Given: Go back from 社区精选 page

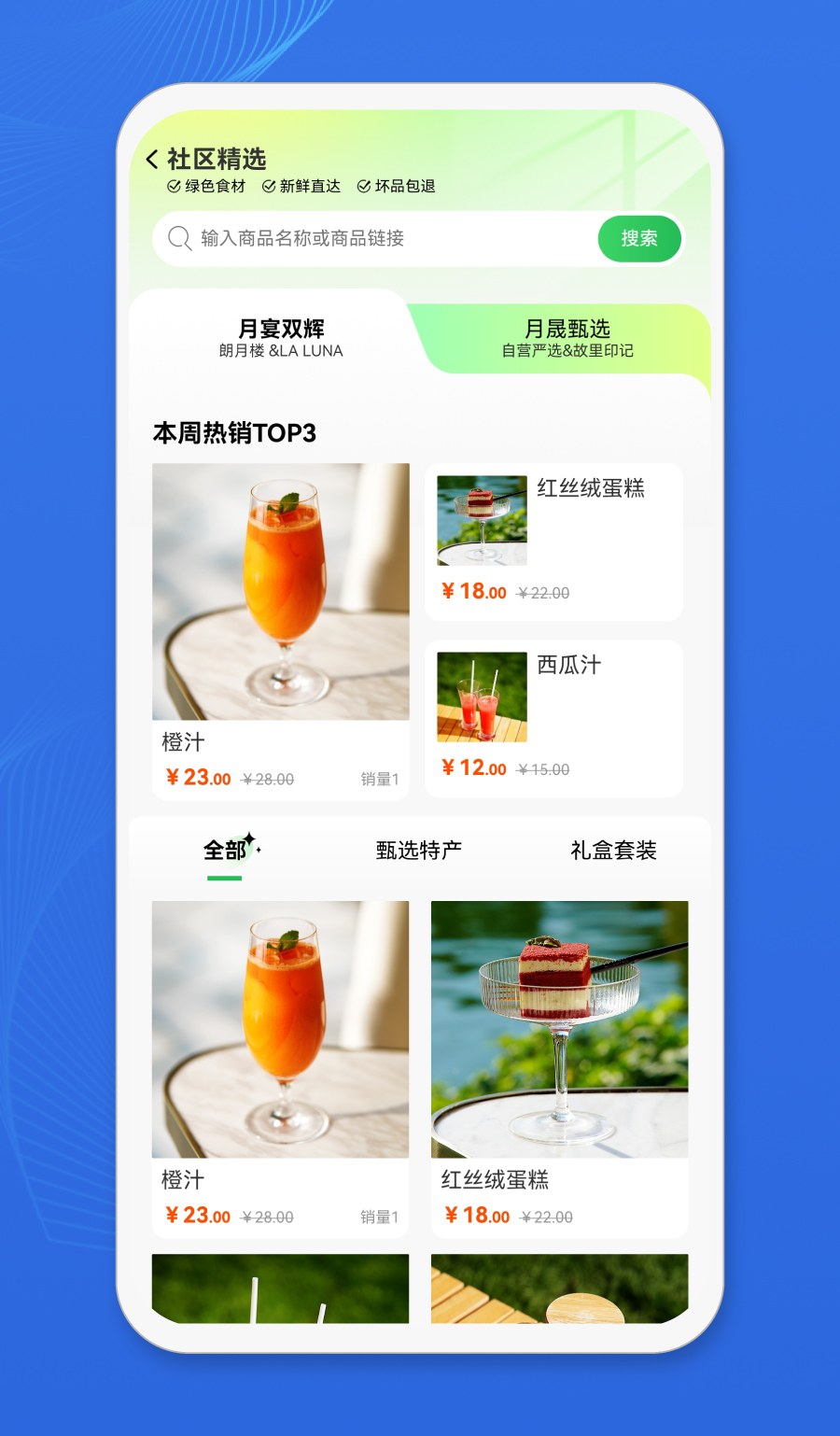Looking at the screenshot, I should tap(152, 160).
